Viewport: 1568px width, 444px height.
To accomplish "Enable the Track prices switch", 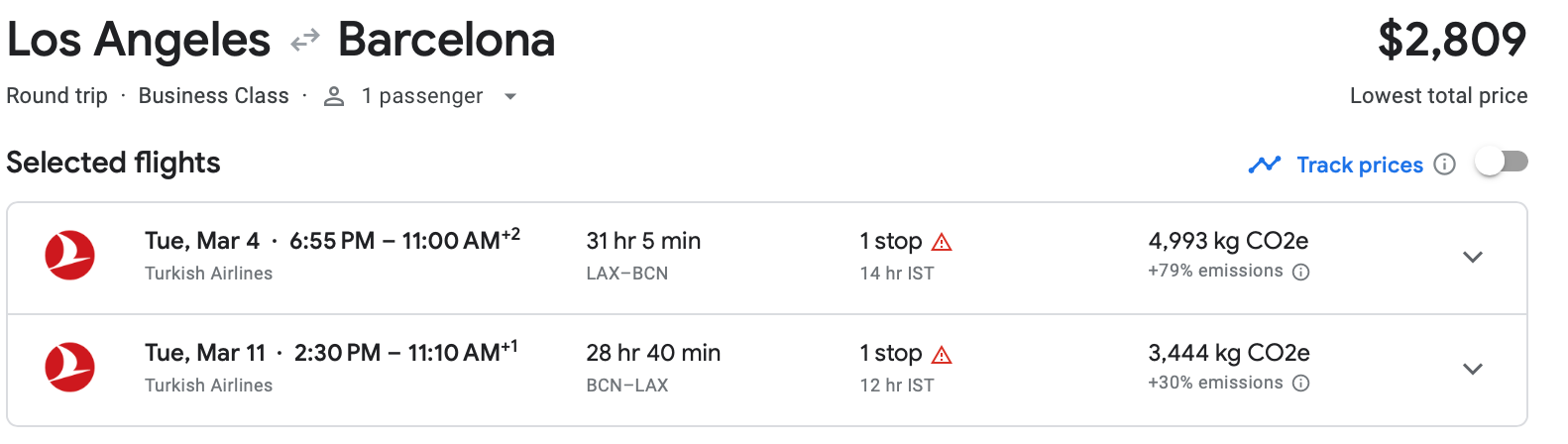I will 1501,163.
